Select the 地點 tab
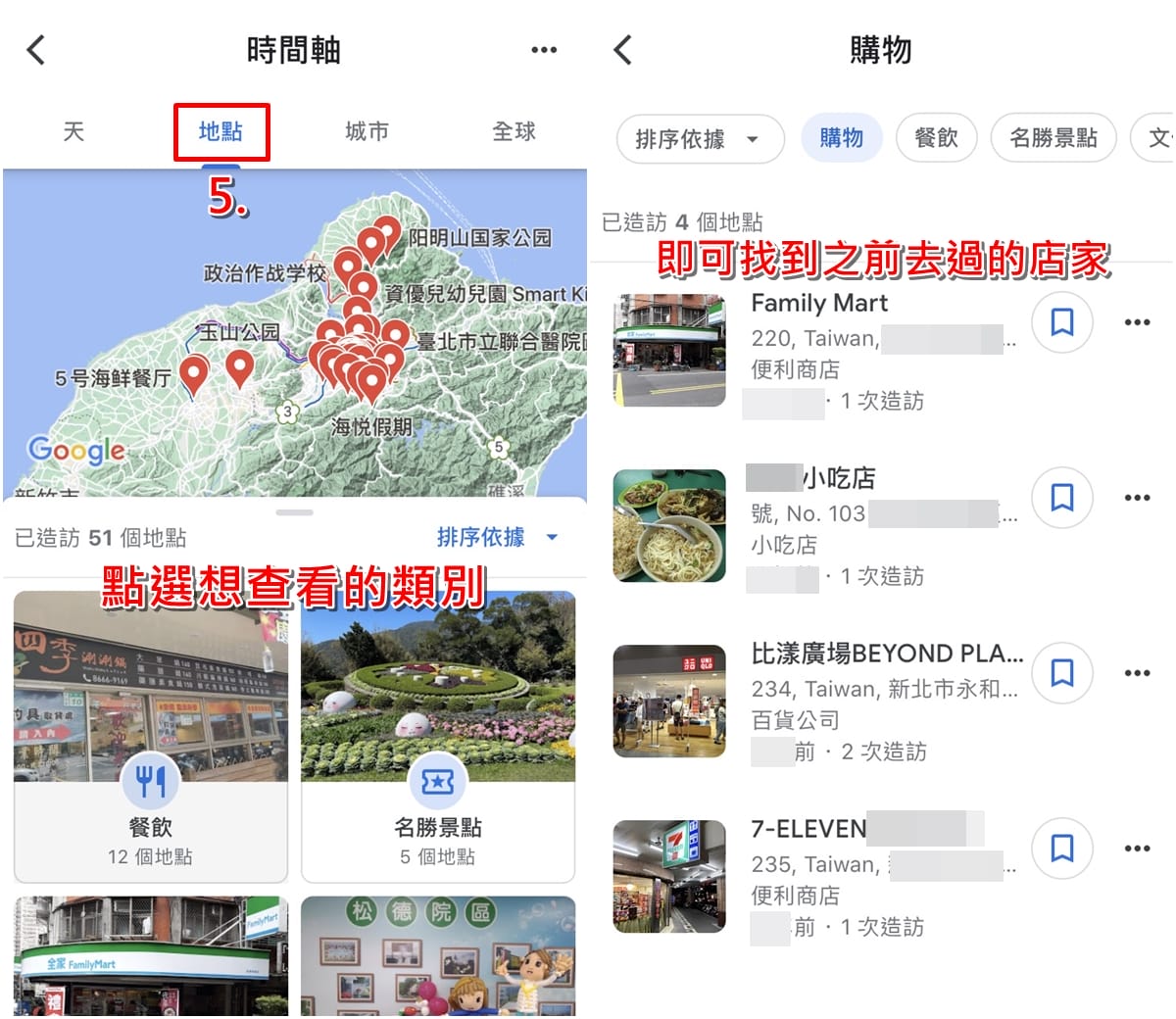Viewport: 1176px width, 1019px height. [x=221, y=132]
